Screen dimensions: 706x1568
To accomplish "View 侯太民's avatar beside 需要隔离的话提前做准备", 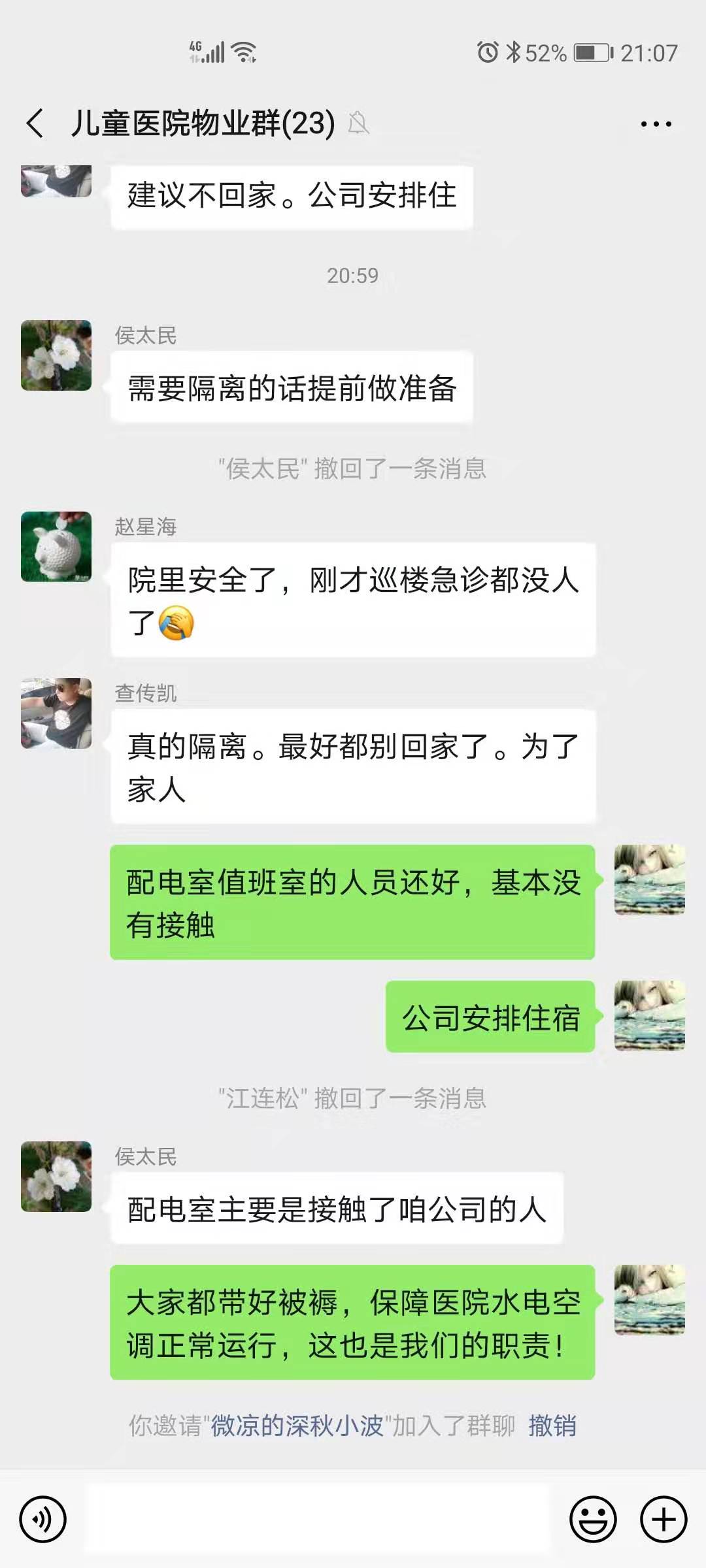I will click(x=56, y=355).
